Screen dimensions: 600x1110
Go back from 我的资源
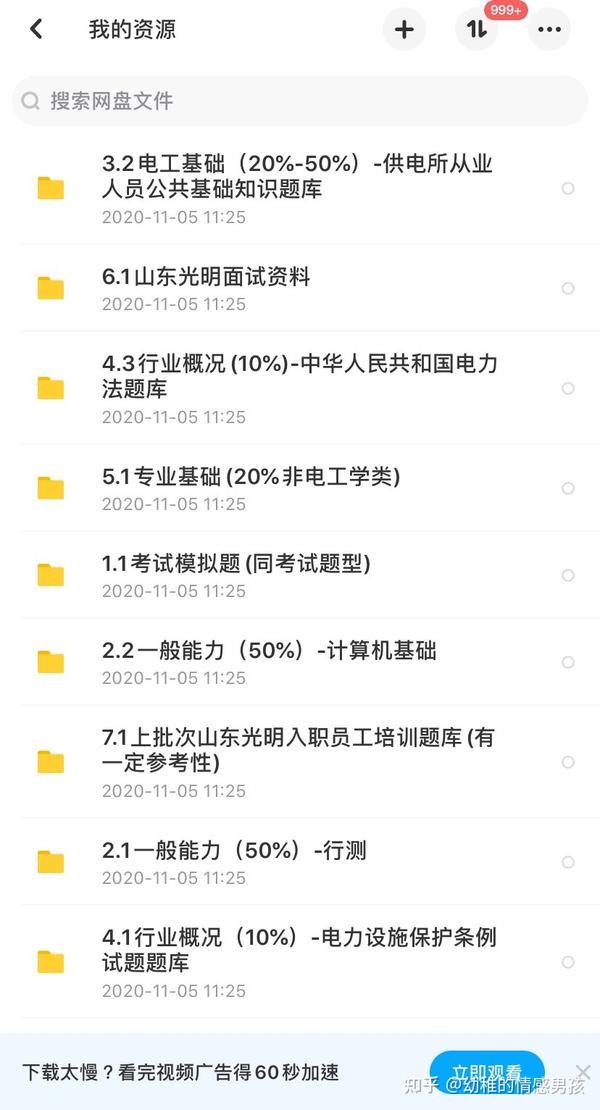coord(36,29)
